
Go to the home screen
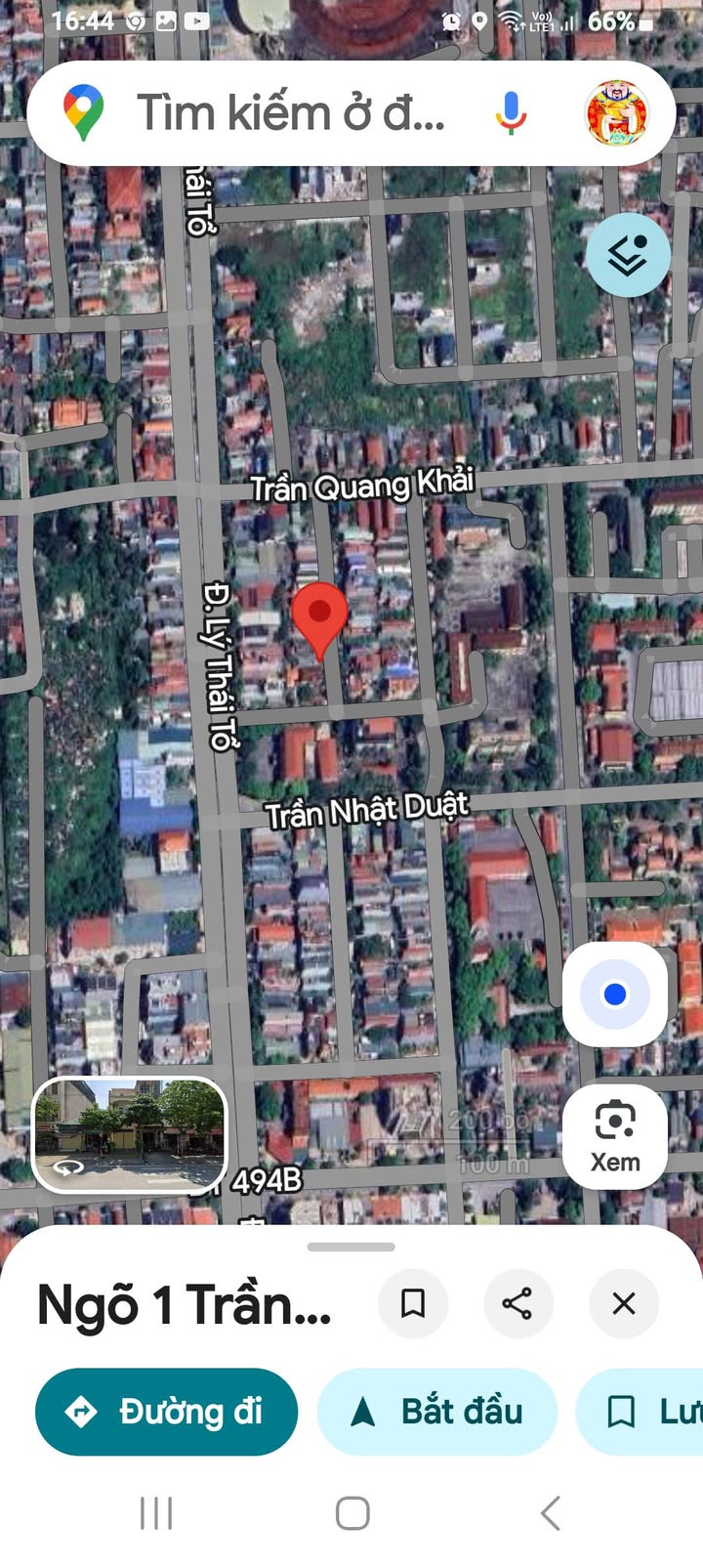coord(352,1512)
